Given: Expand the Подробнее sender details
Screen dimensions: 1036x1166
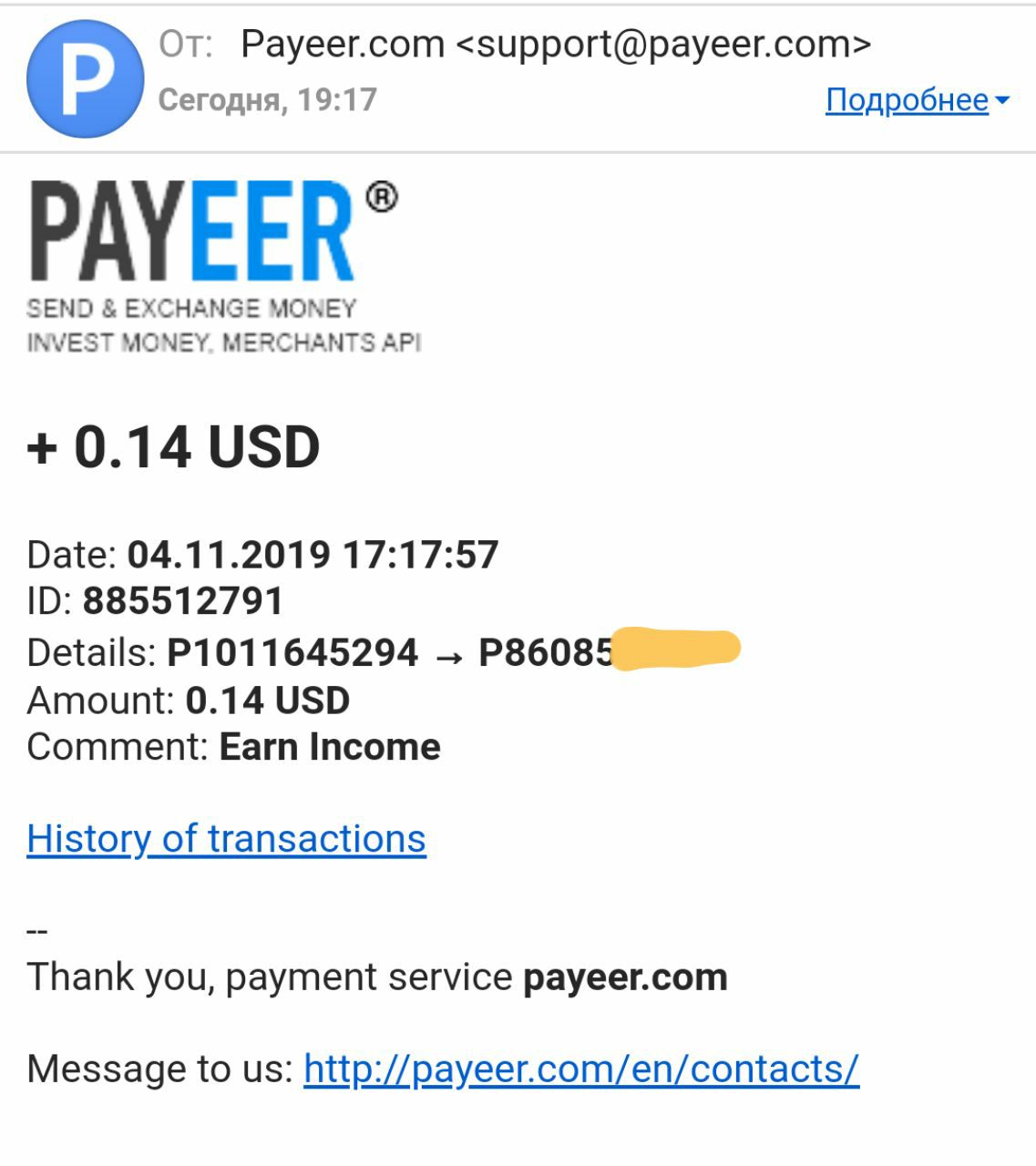Looking at the screenshot, I should (x=916, y=100).
